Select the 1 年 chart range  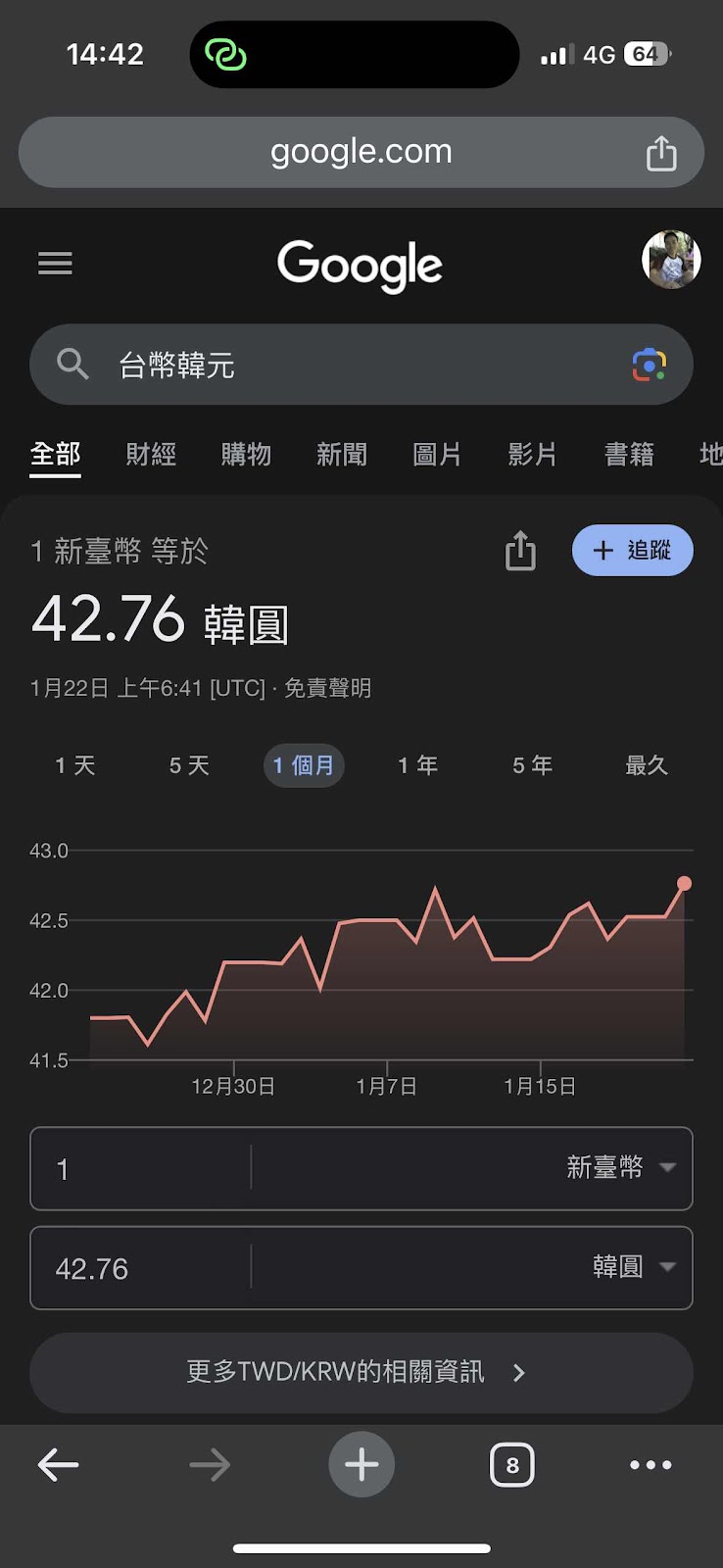pyautogui.click(x=417, y=765)
